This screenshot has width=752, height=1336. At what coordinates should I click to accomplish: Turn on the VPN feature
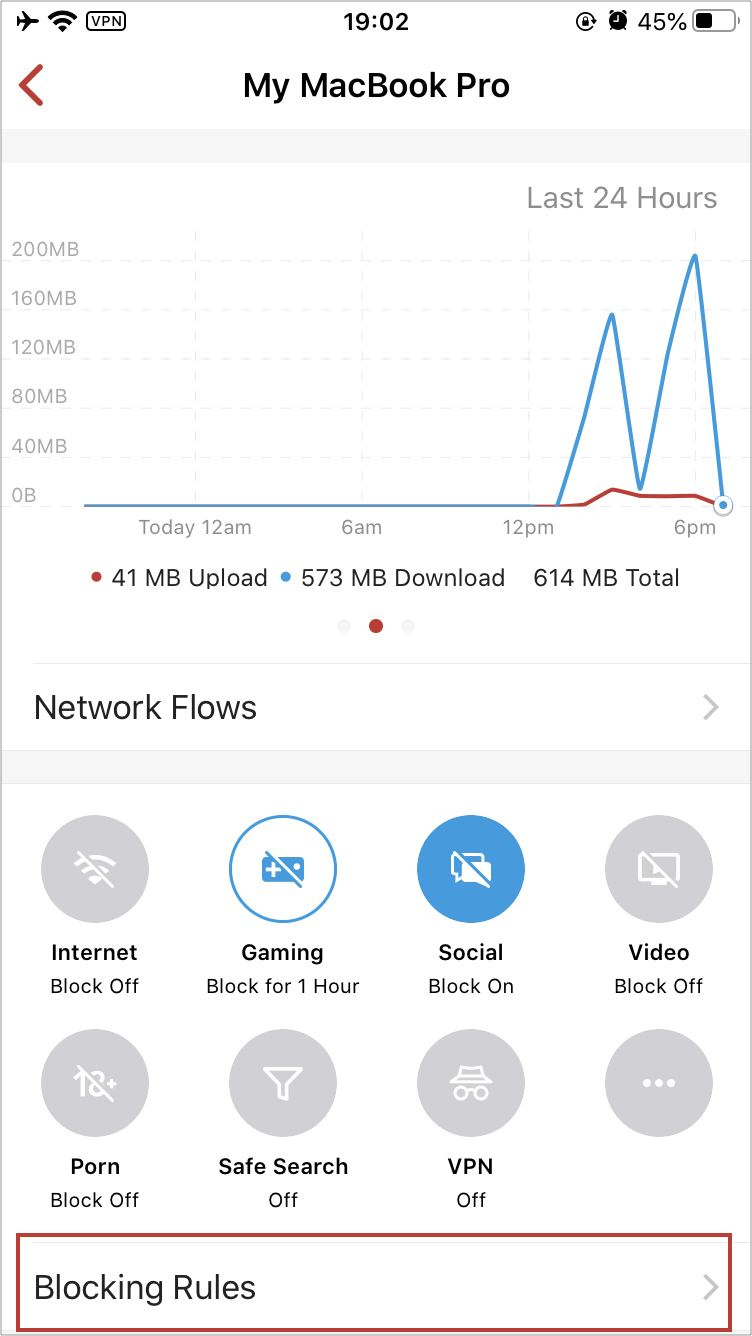[471, 1083]
